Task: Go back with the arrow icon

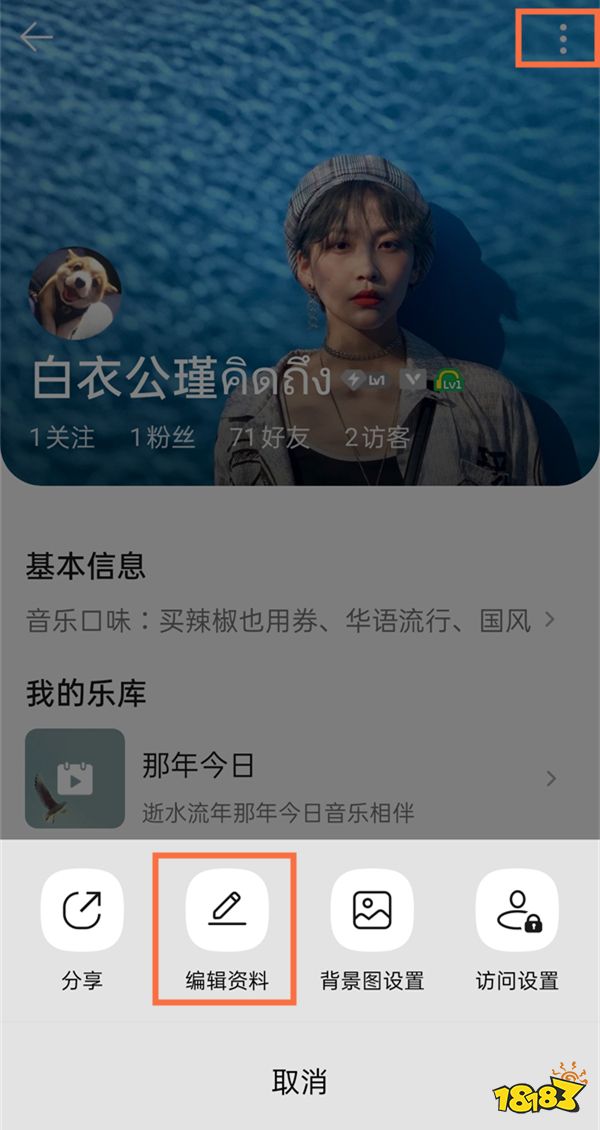Action: click(x=37, y=38)
